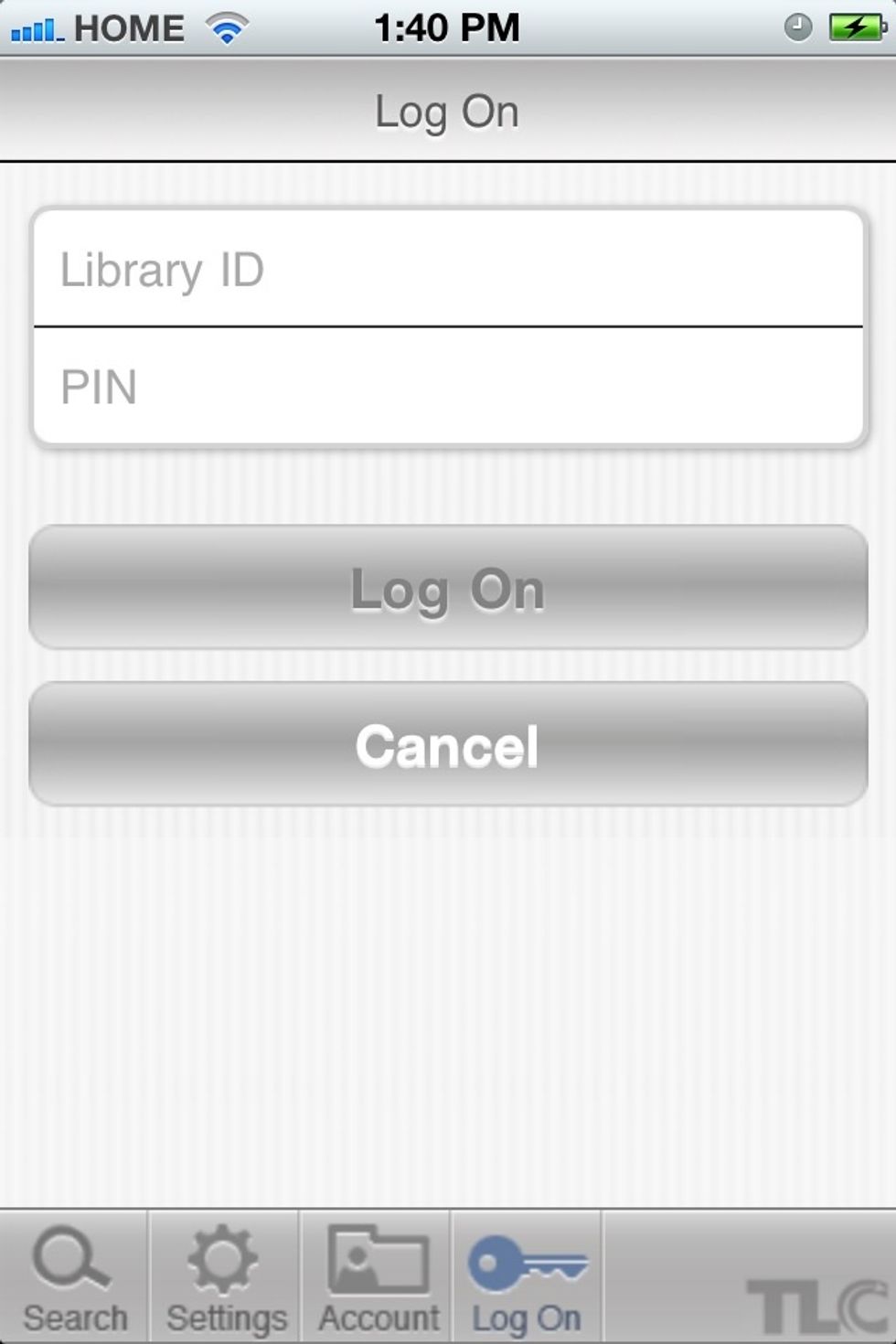The image size is (896, 1344).
Task: Tap the 1:40 PM clock display
Action: click(x=445, y=26)
